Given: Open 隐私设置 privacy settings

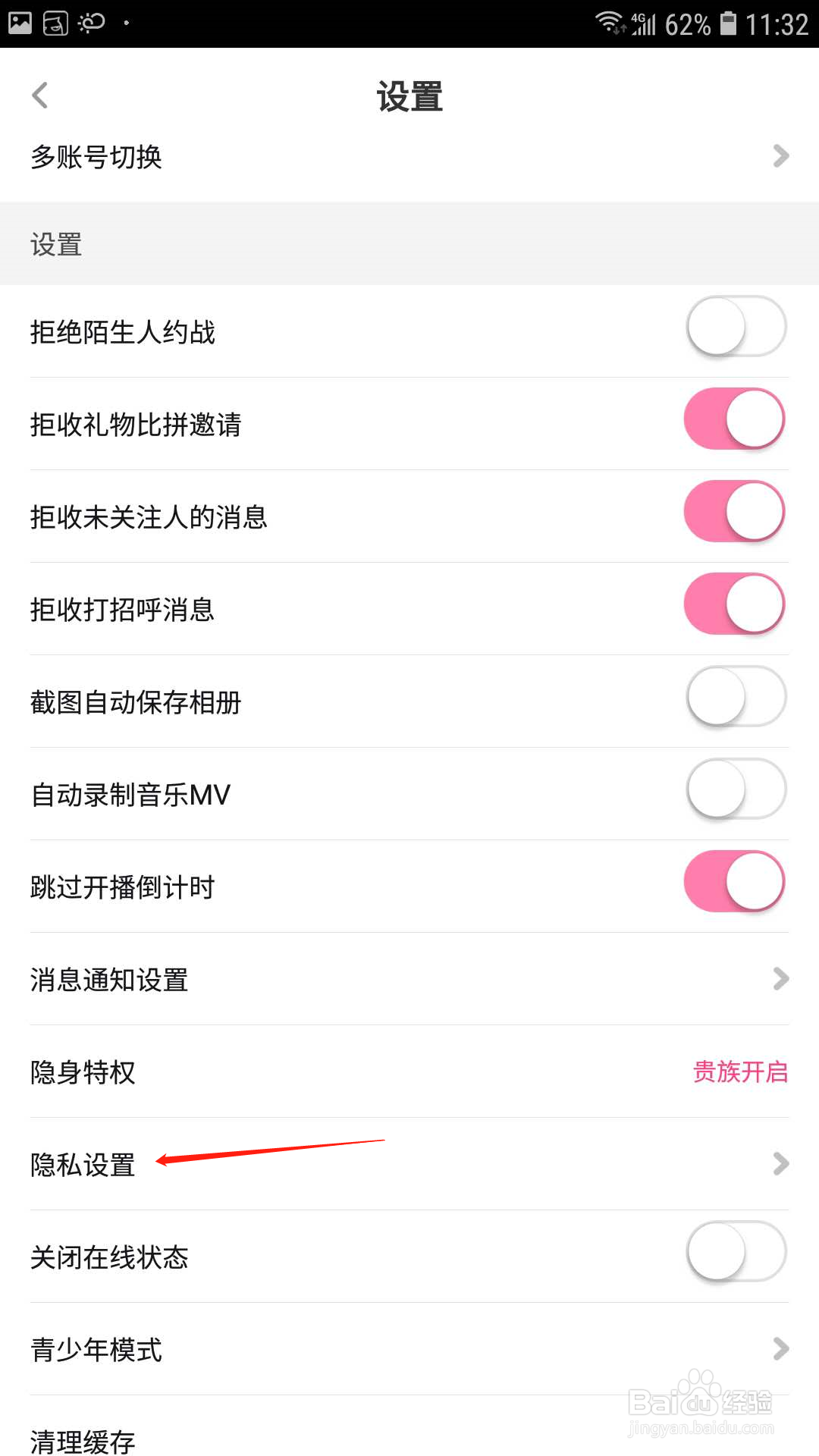Looking at the screenshot, I should [x=409, y=1164].
